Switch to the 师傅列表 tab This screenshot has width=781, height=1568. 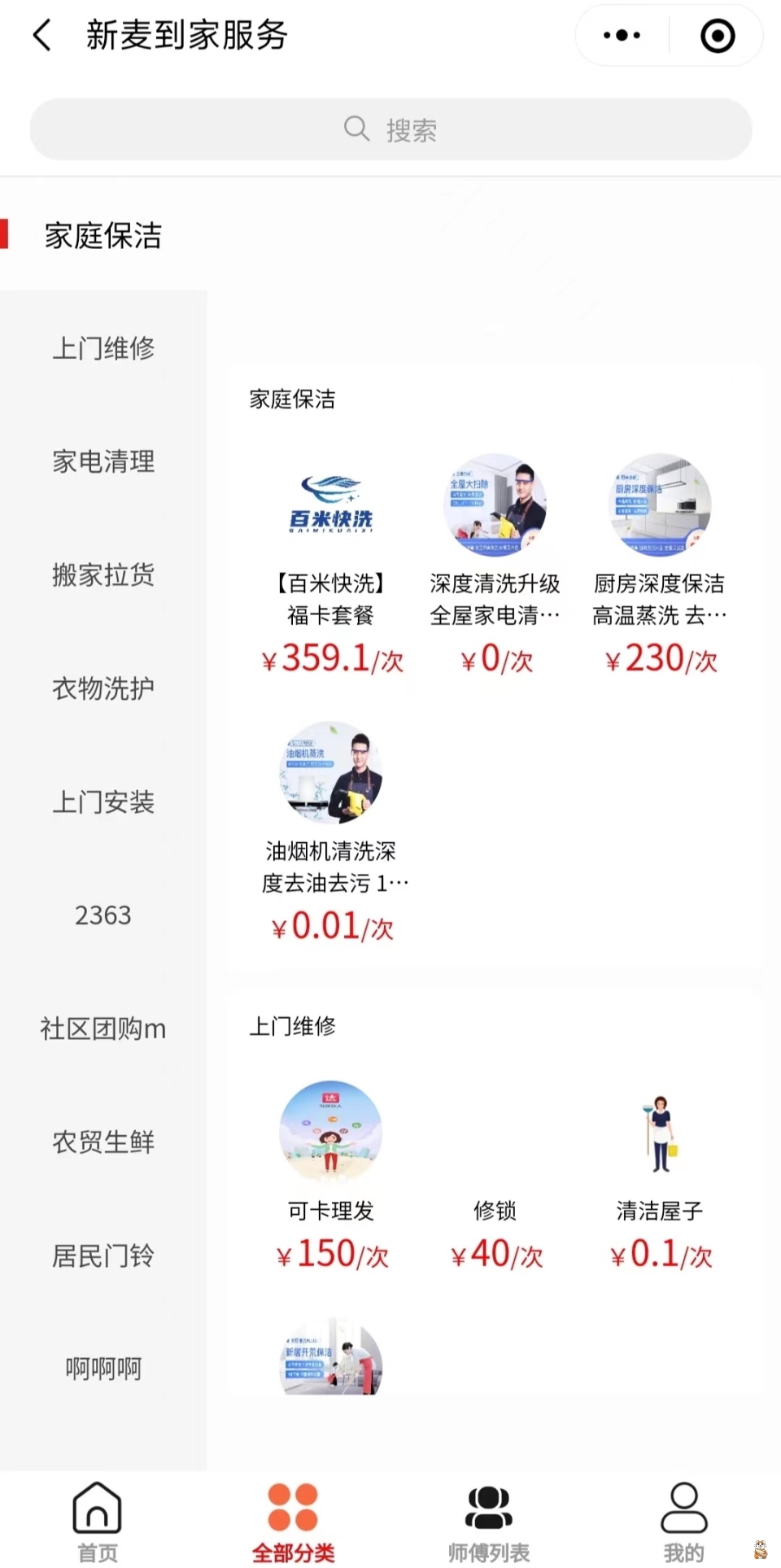pyautogui.click(x=488, y=1522)
